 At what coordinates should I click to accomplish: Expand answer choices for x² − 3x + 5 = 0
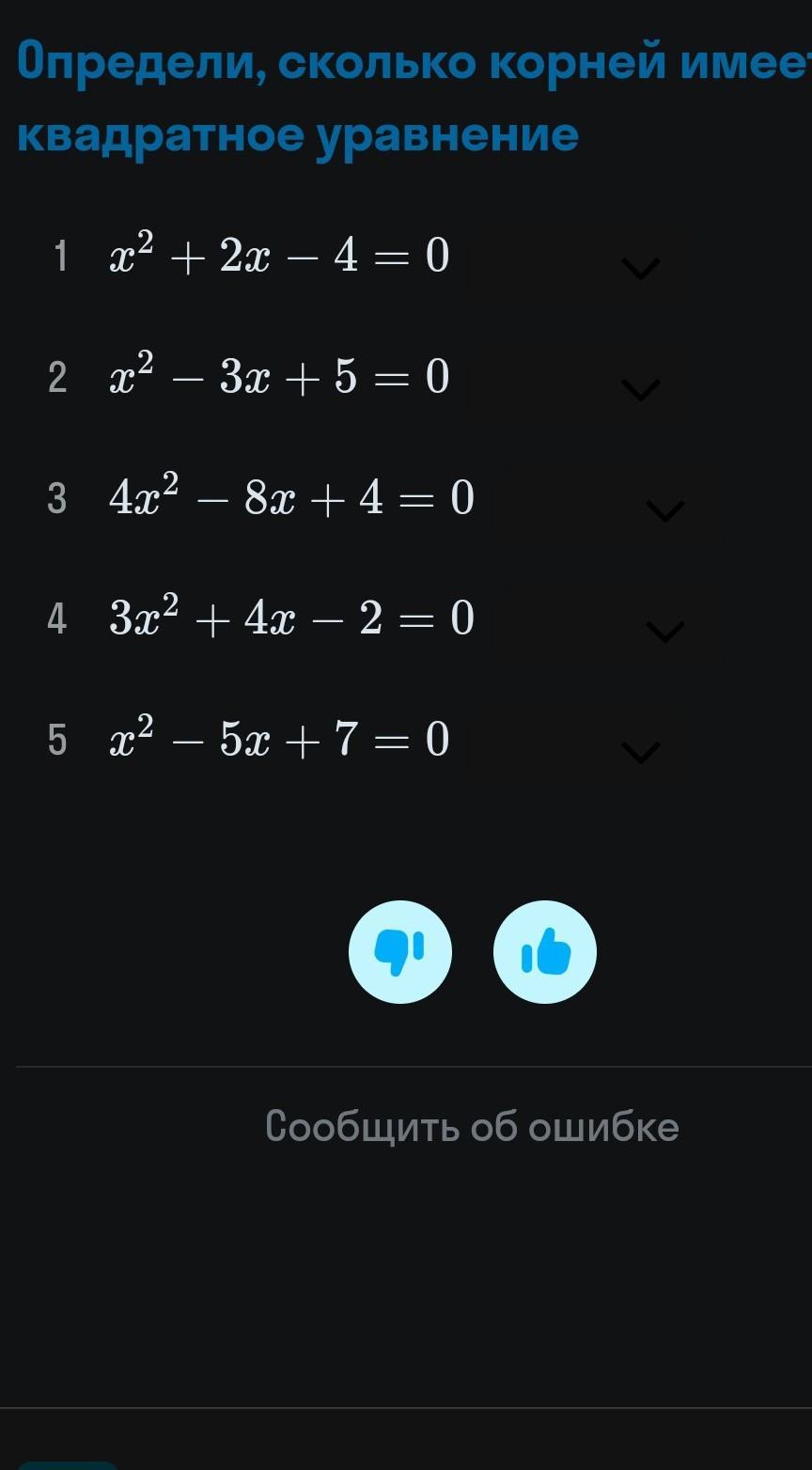click(641, 389)
